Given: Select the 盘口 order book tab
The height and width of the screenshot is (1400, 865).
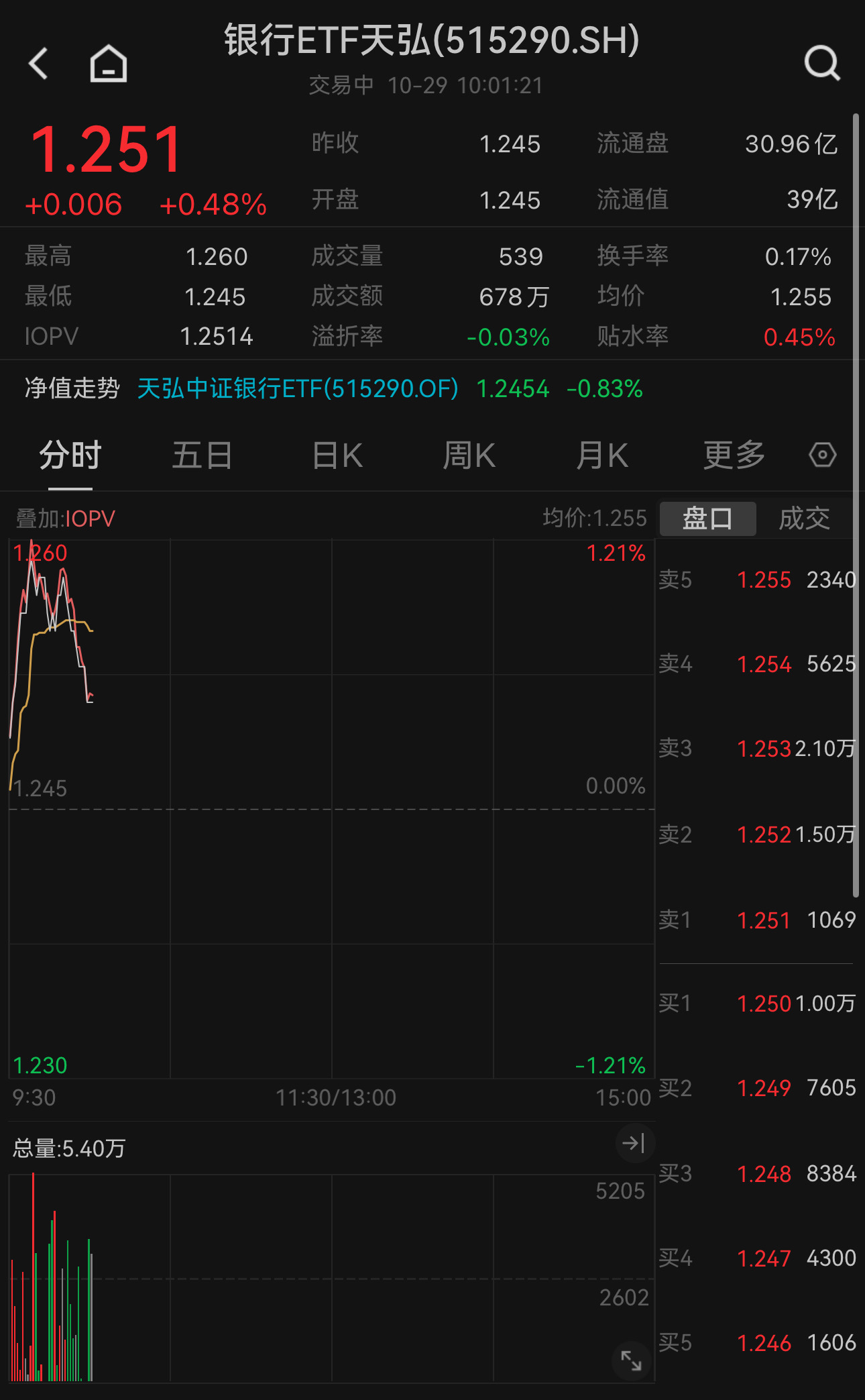Looking at the screenshot, I should 707,519.
